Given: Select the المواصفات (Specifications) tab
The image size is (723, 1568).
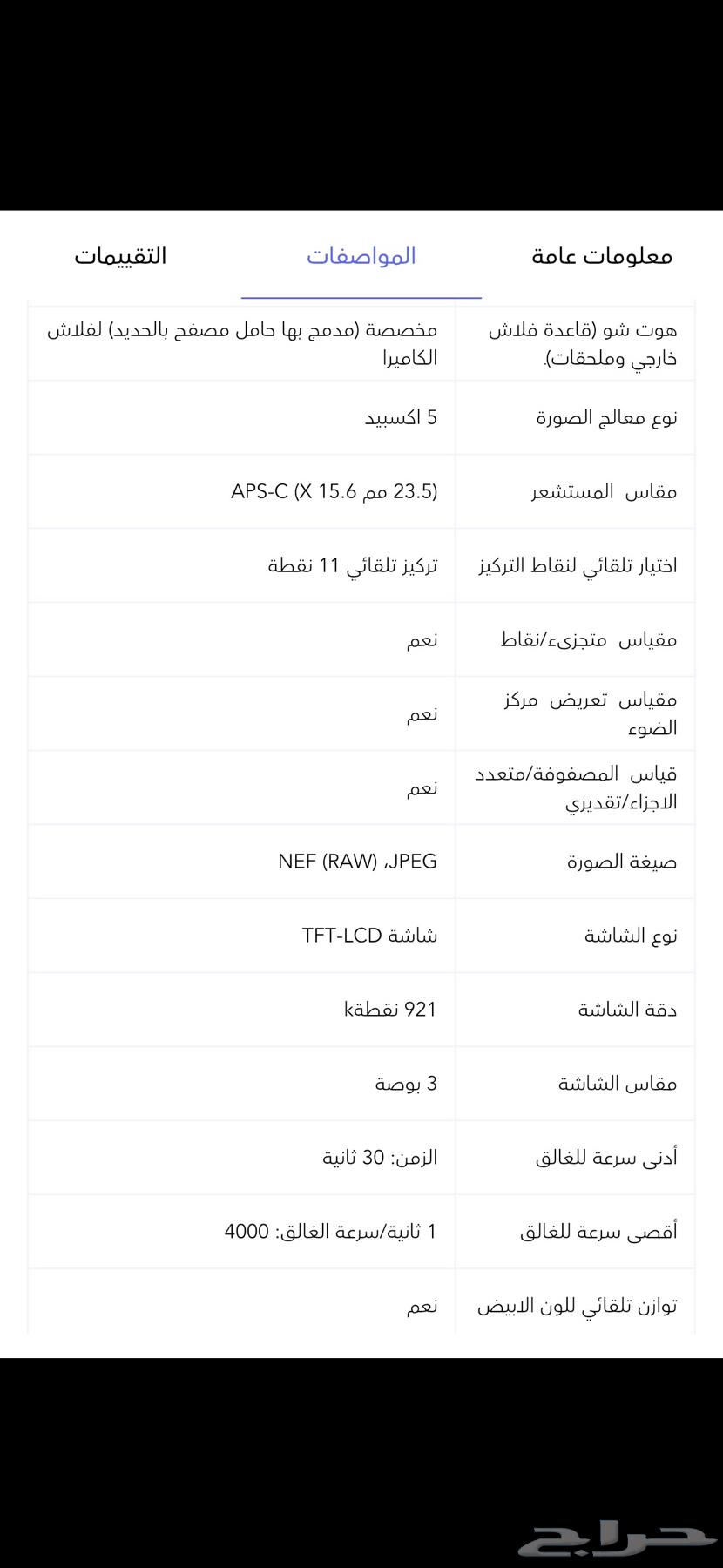Looking at the screenshot, I should coord(363,255).
